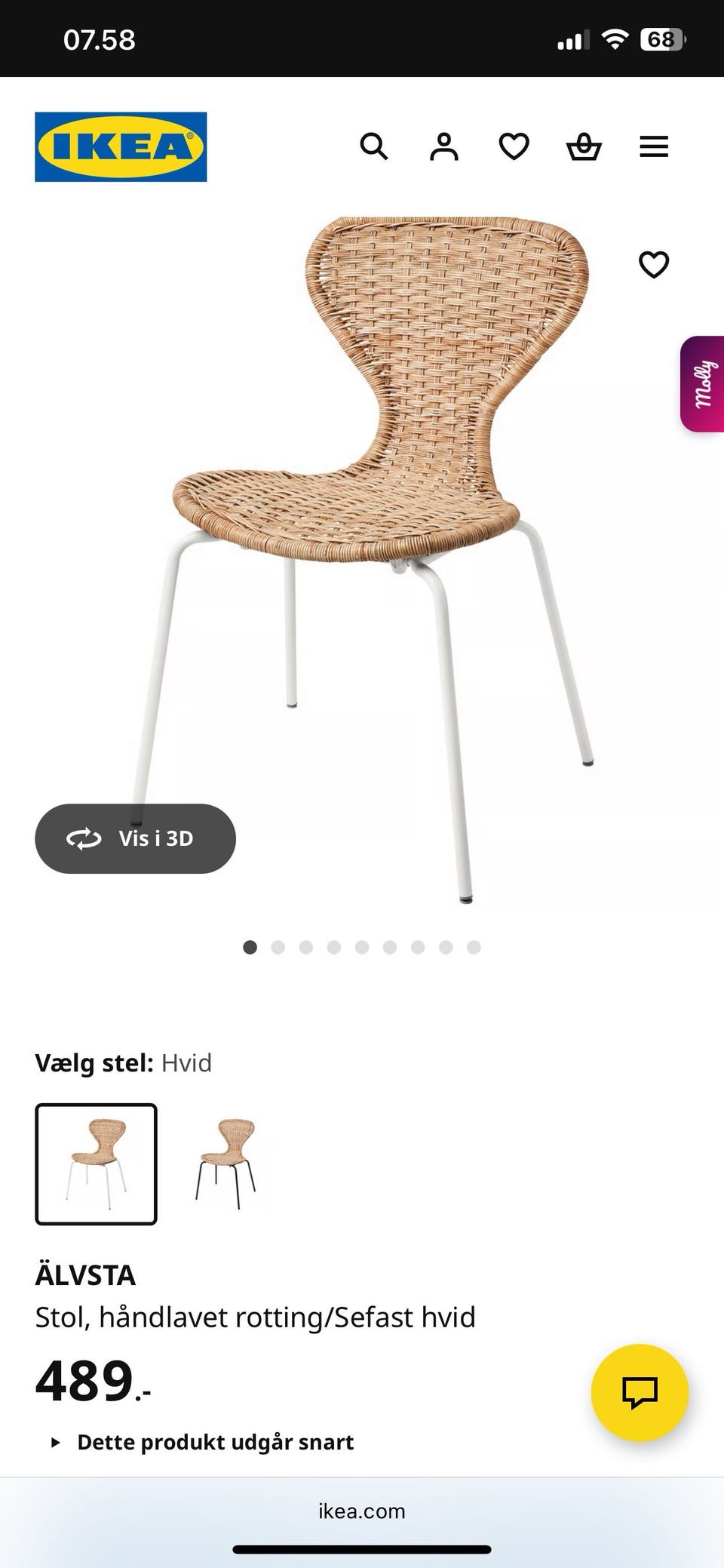Open the 'Vælg stel' frame selection
Screen dimensions: 724x1568
pos(124,1063)
